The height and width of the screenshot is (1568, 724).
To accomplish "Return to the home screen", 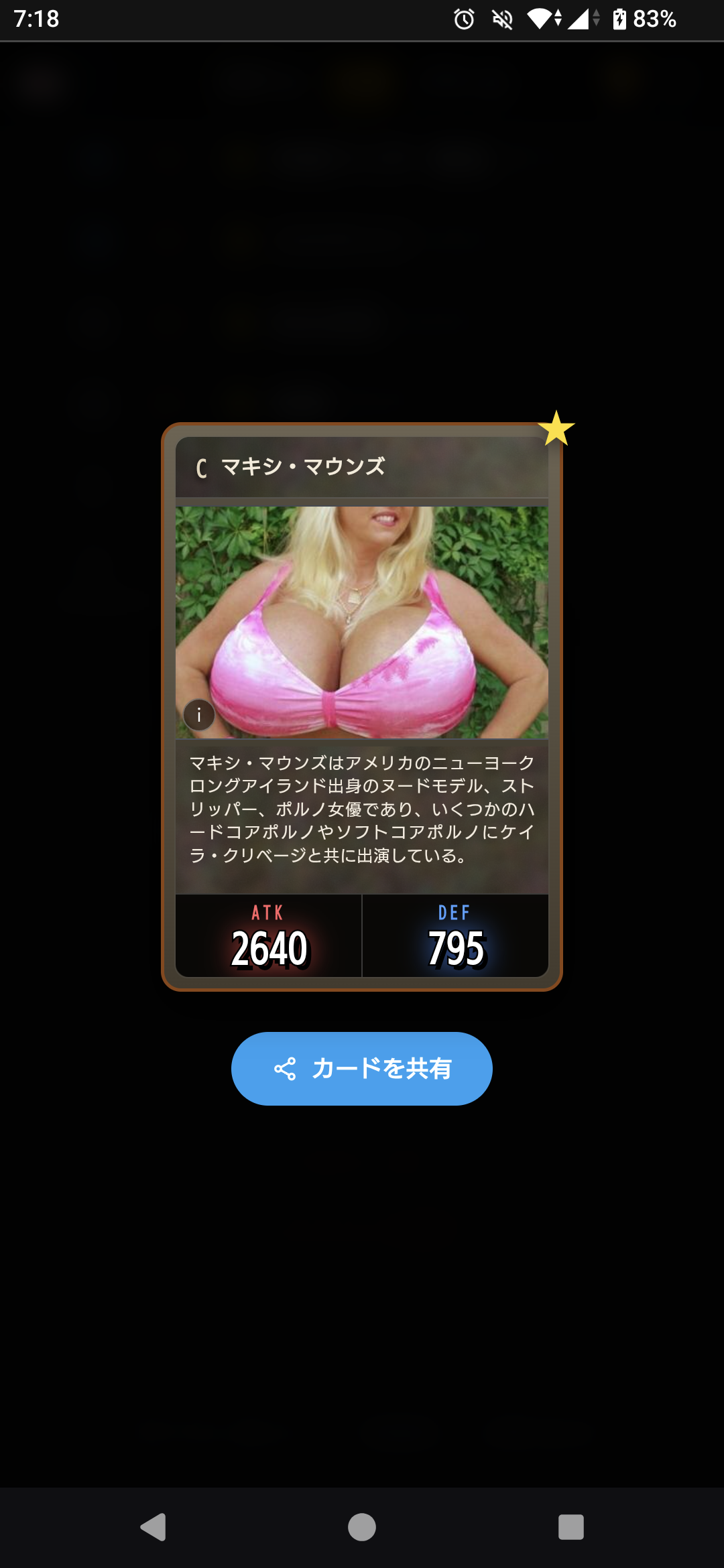I will tap(362, 1527).
